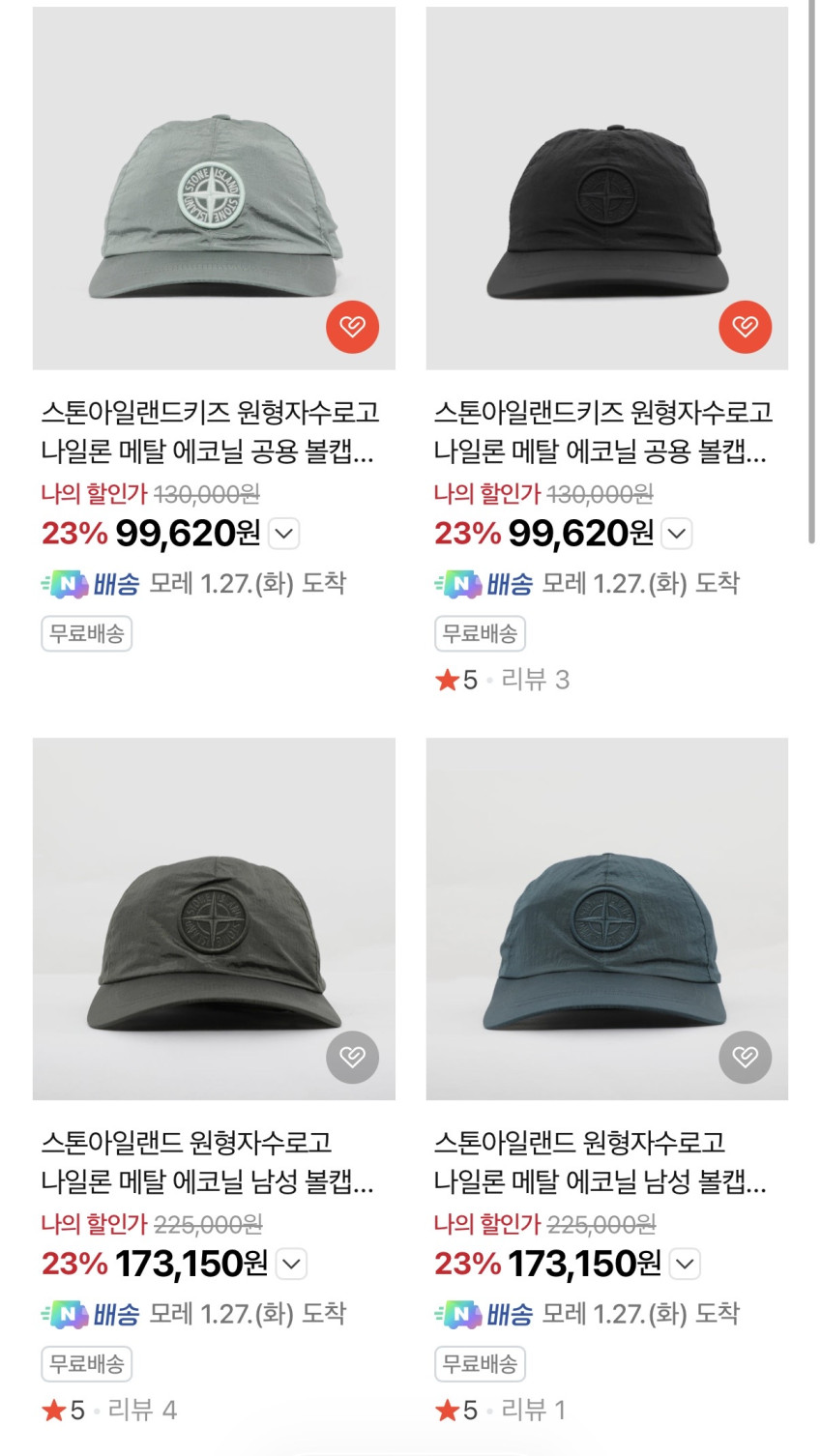821x1456 pixels.
Task: Add the khaki men's cap to wishlist
Action: click(352, 1057)
